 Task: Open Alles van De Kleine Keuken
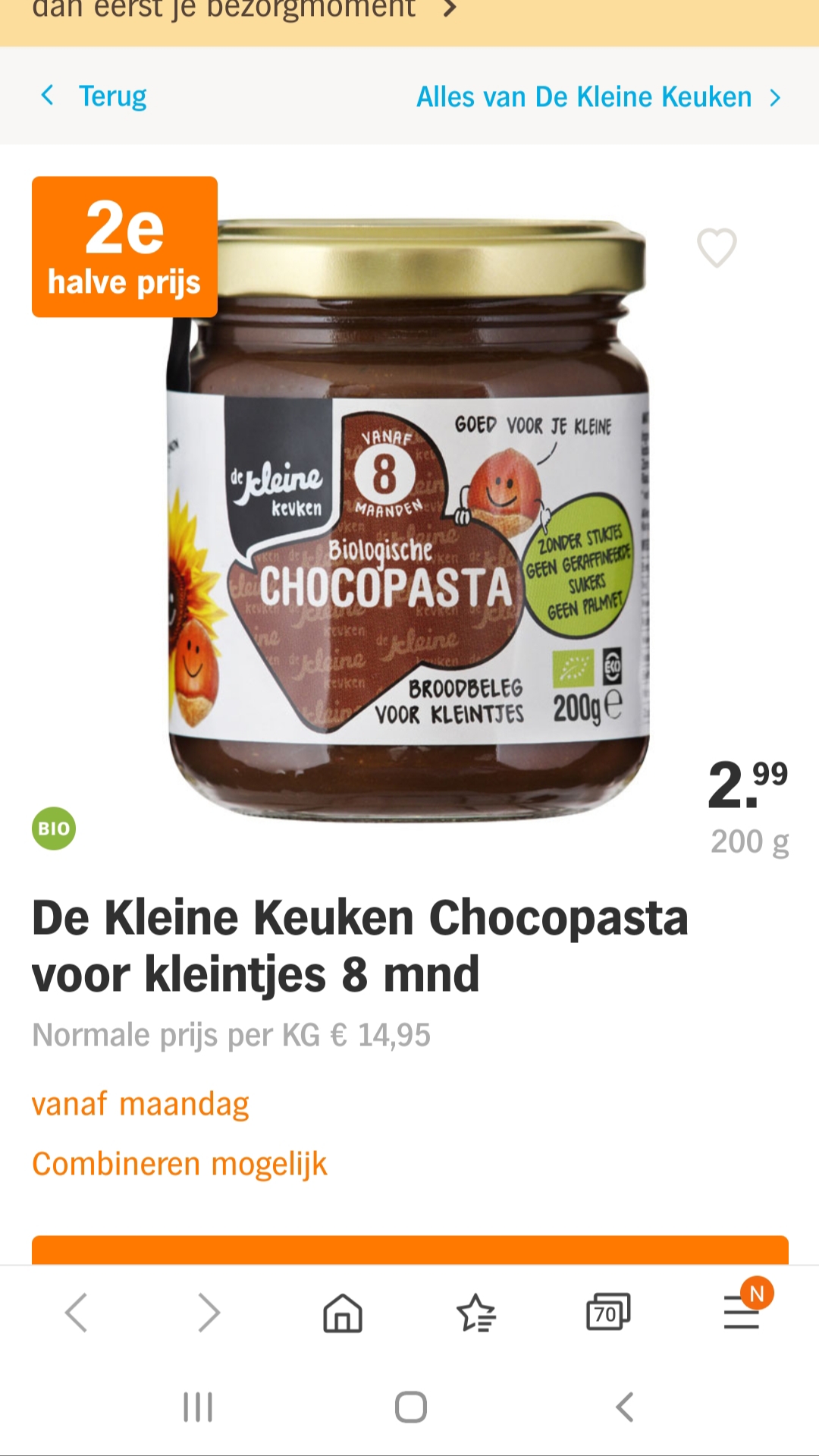click(x=599, y=97)
